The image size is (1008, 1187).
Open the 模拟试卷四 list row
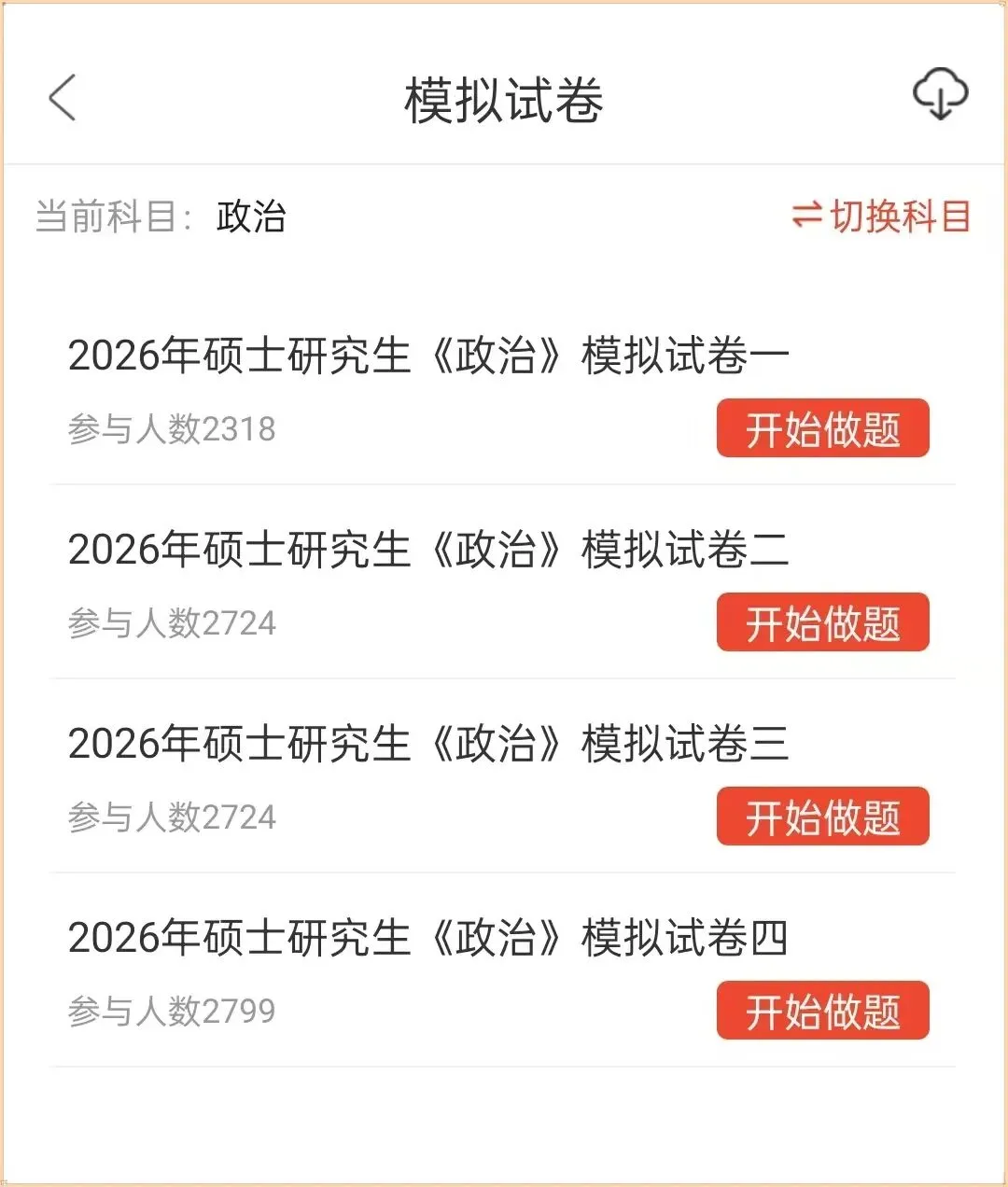point(427,938)
